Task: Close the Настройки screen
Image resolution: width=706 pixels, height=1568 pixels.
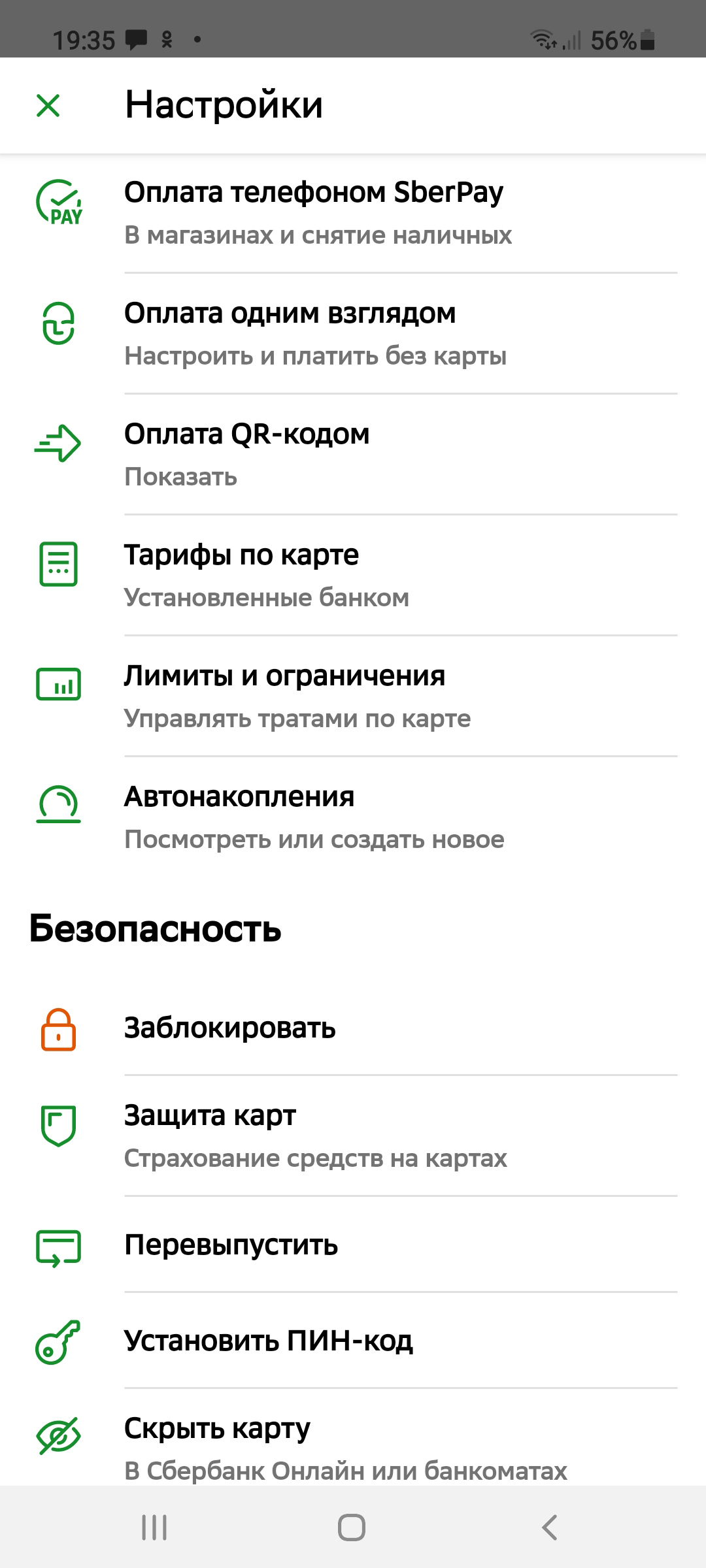Action: [x=48, y=105]
